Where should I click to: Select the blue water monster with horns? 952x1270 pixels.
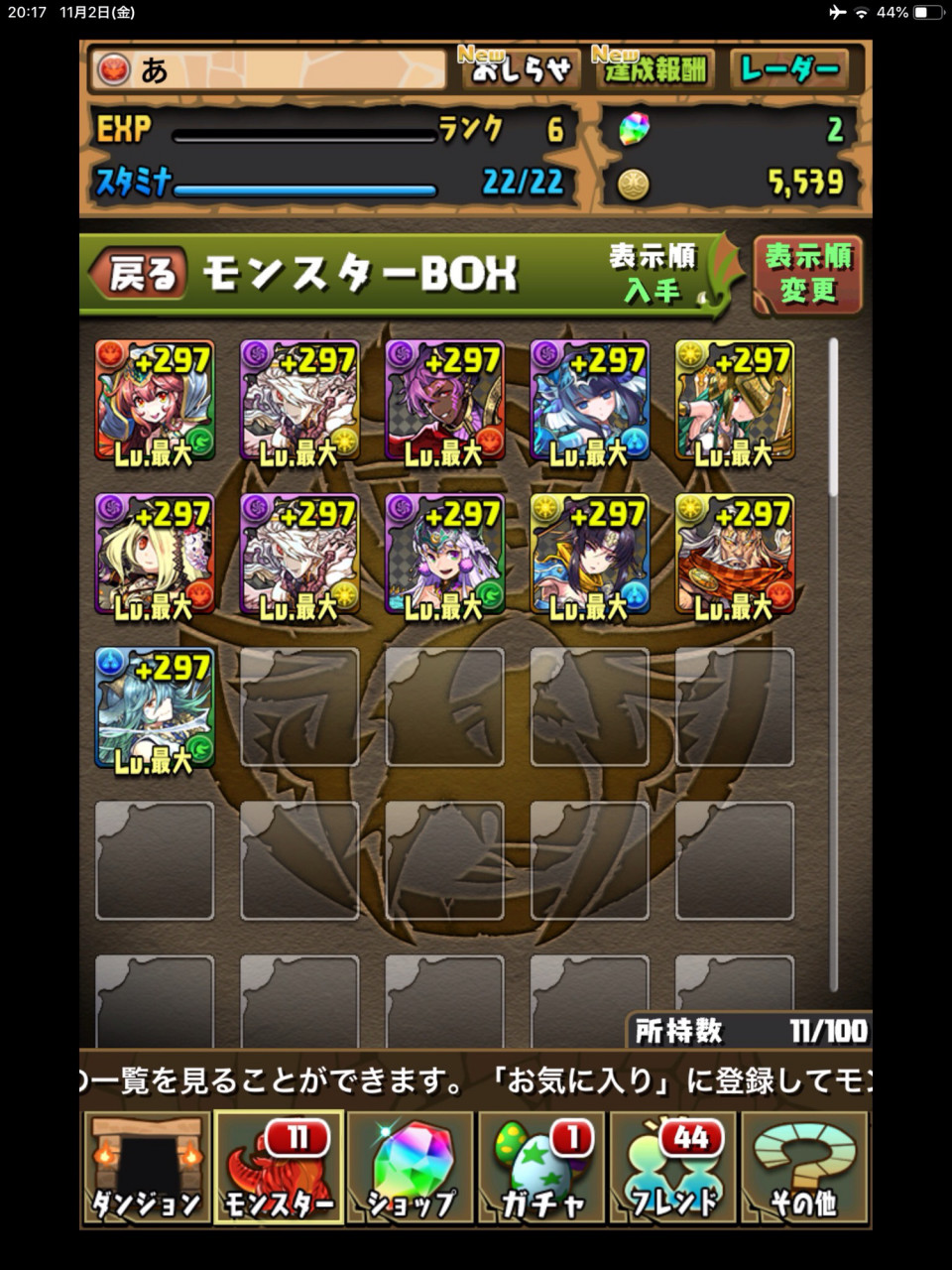point(155,708)
